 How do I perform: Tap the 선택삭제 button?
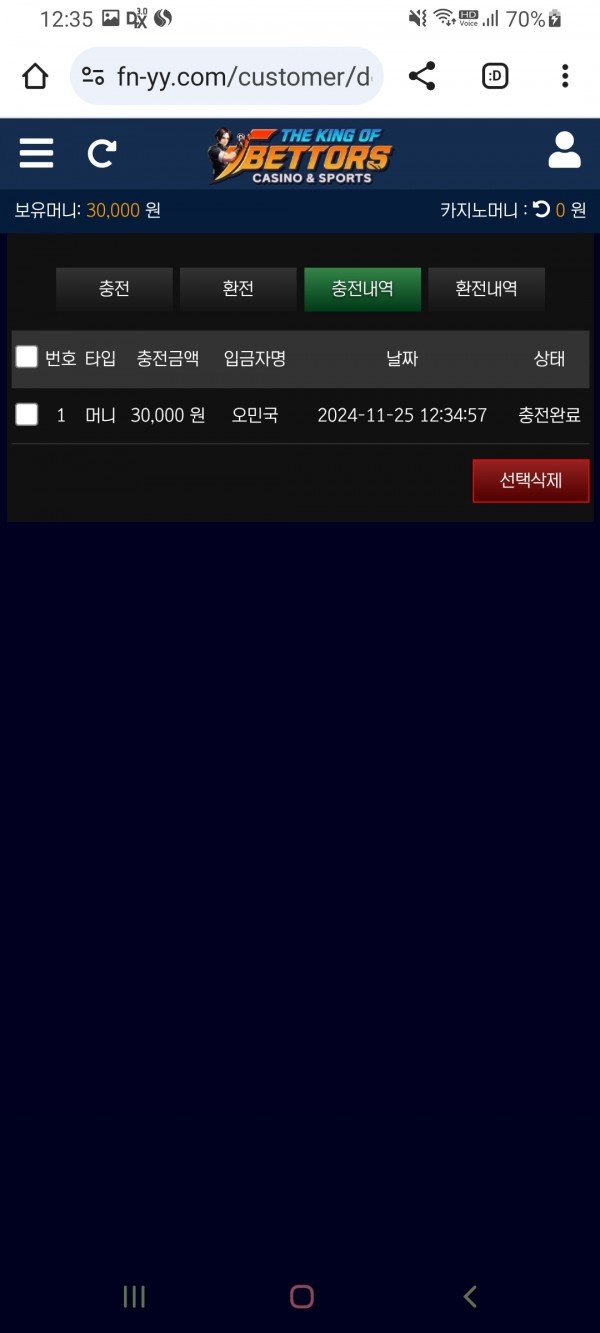(530, 480)
